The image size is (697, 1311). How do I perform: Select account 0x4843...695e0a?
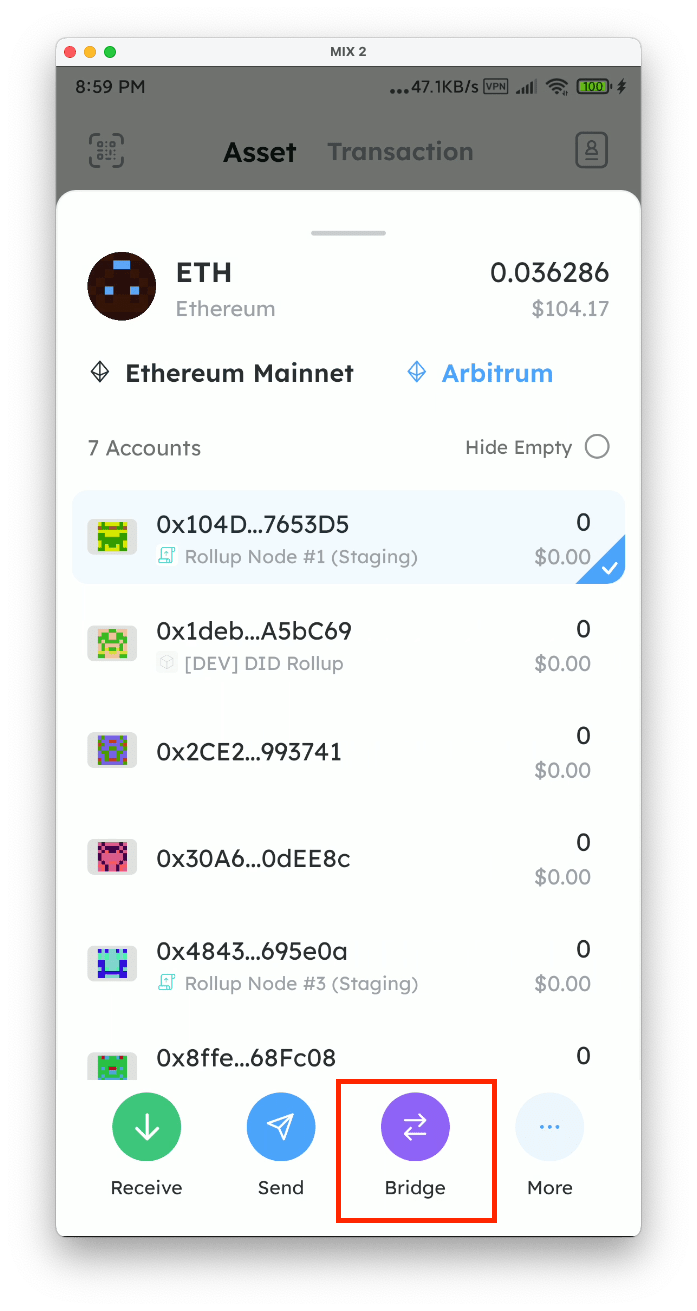tap(348, 965)
